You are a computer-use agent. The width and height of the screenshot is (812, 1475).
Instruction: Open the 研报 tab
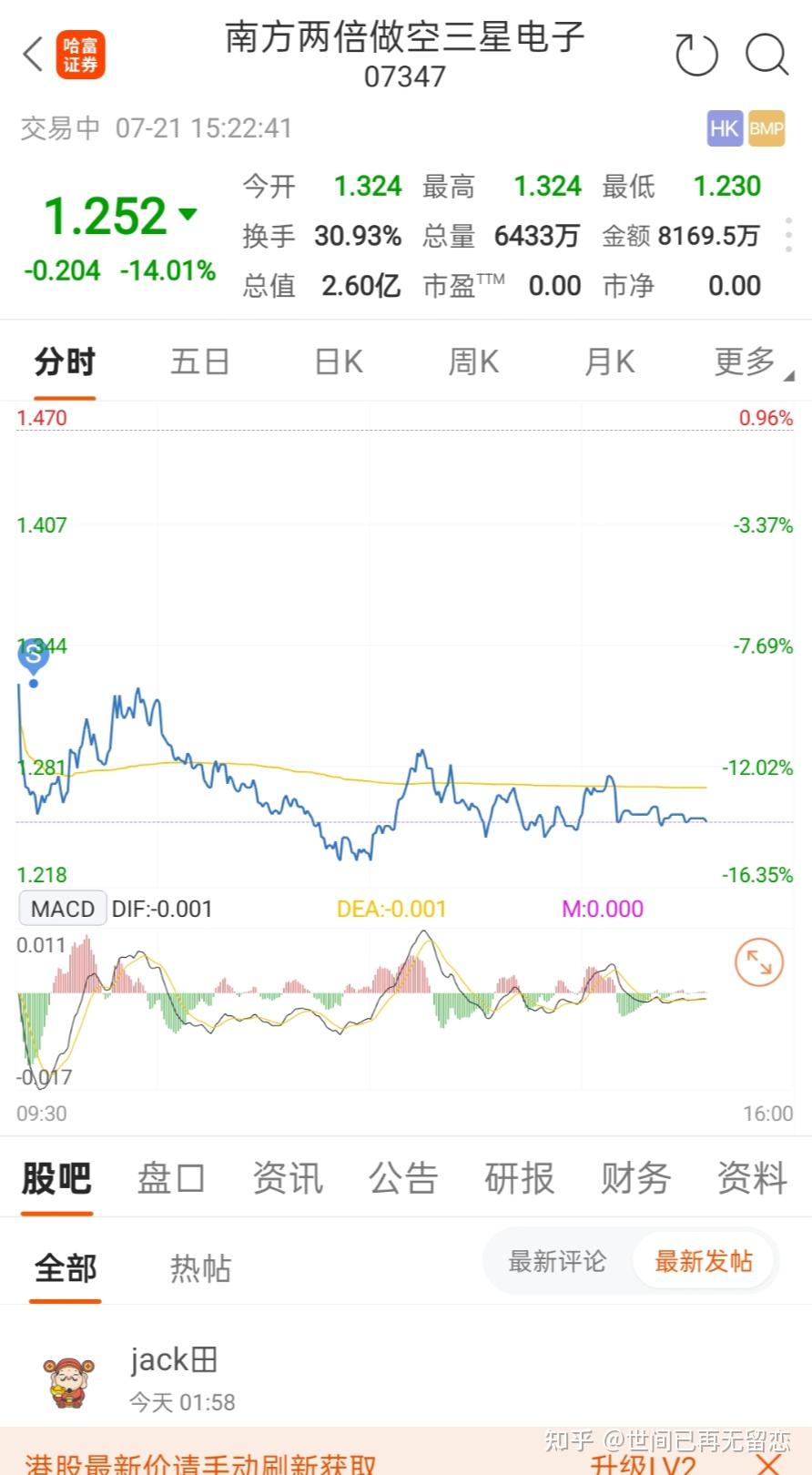pyautogui.click(x=519, y=1177)
